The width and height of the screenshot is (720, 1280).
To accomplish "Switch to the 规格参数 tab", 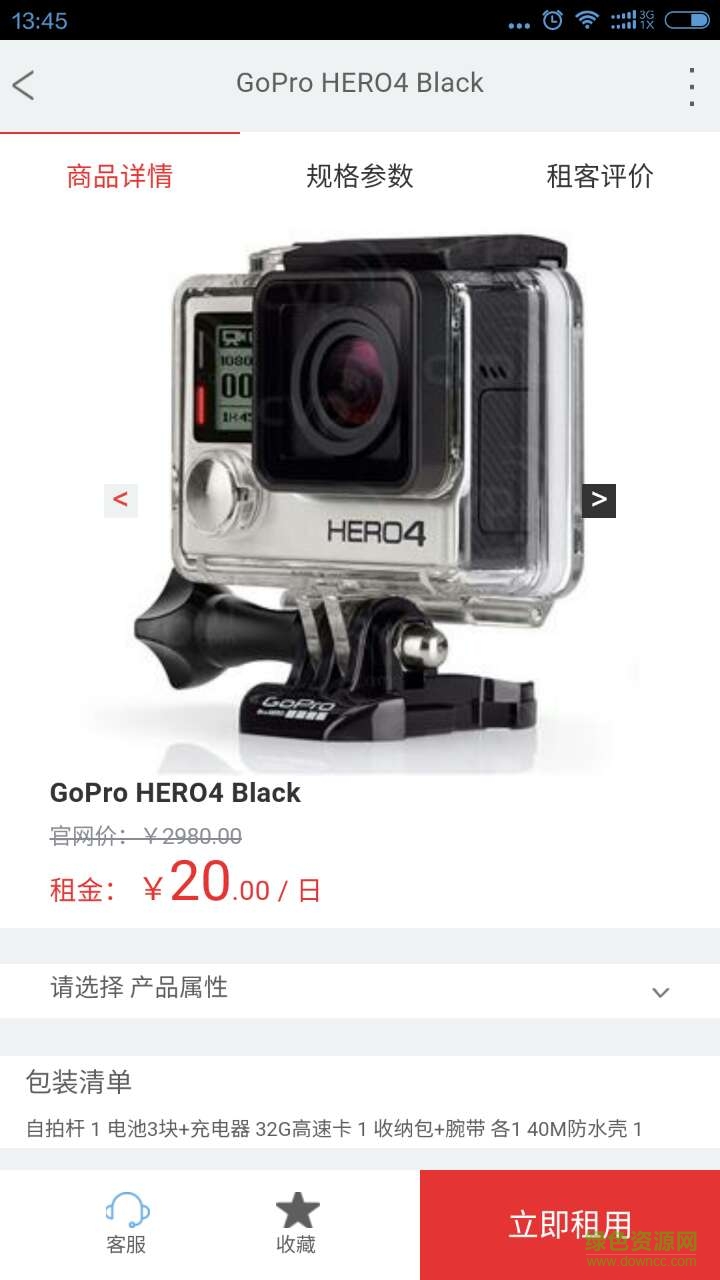I will pos(360,177).
